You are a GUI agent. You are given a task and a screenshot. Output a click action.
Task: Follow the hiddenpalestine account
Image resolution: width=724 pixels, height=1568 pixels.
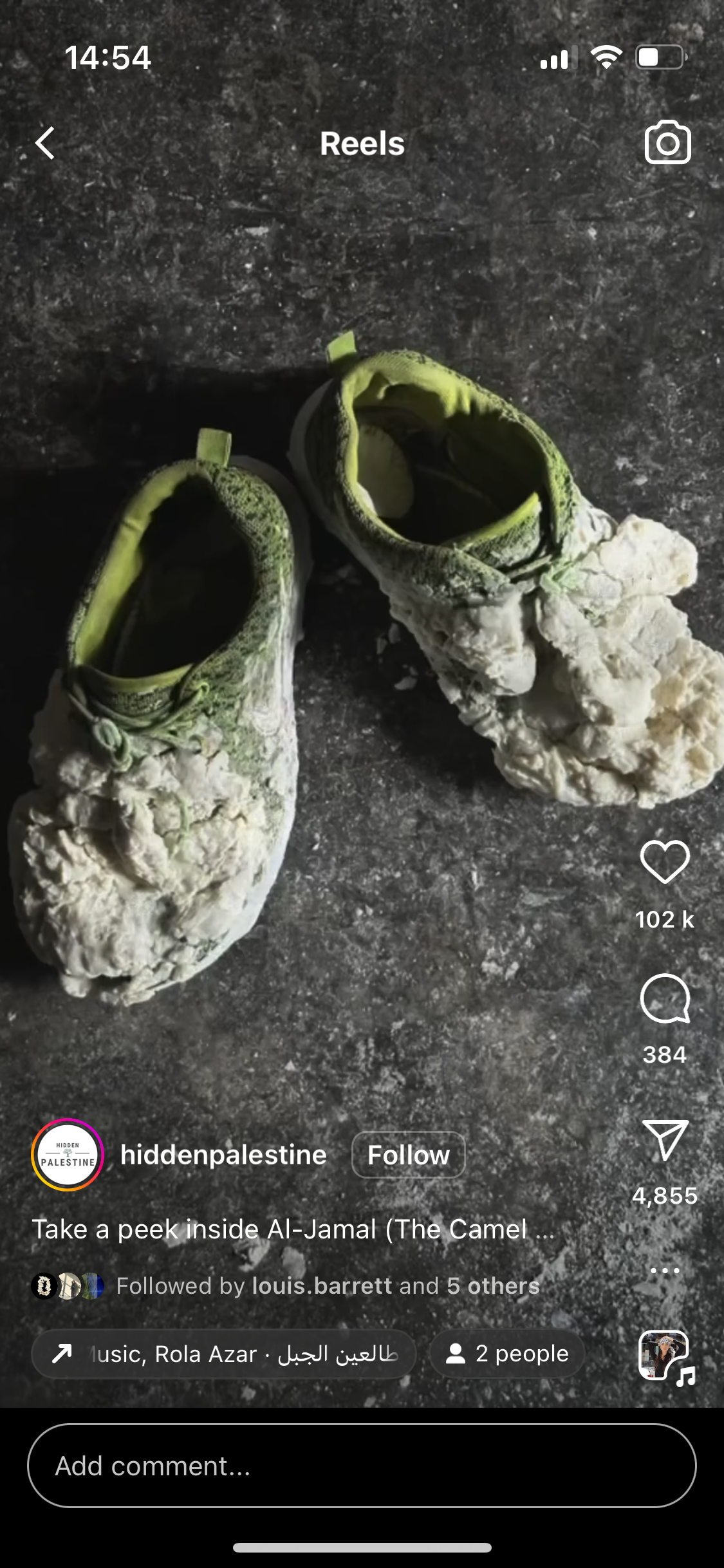[x=408, y=1155]
